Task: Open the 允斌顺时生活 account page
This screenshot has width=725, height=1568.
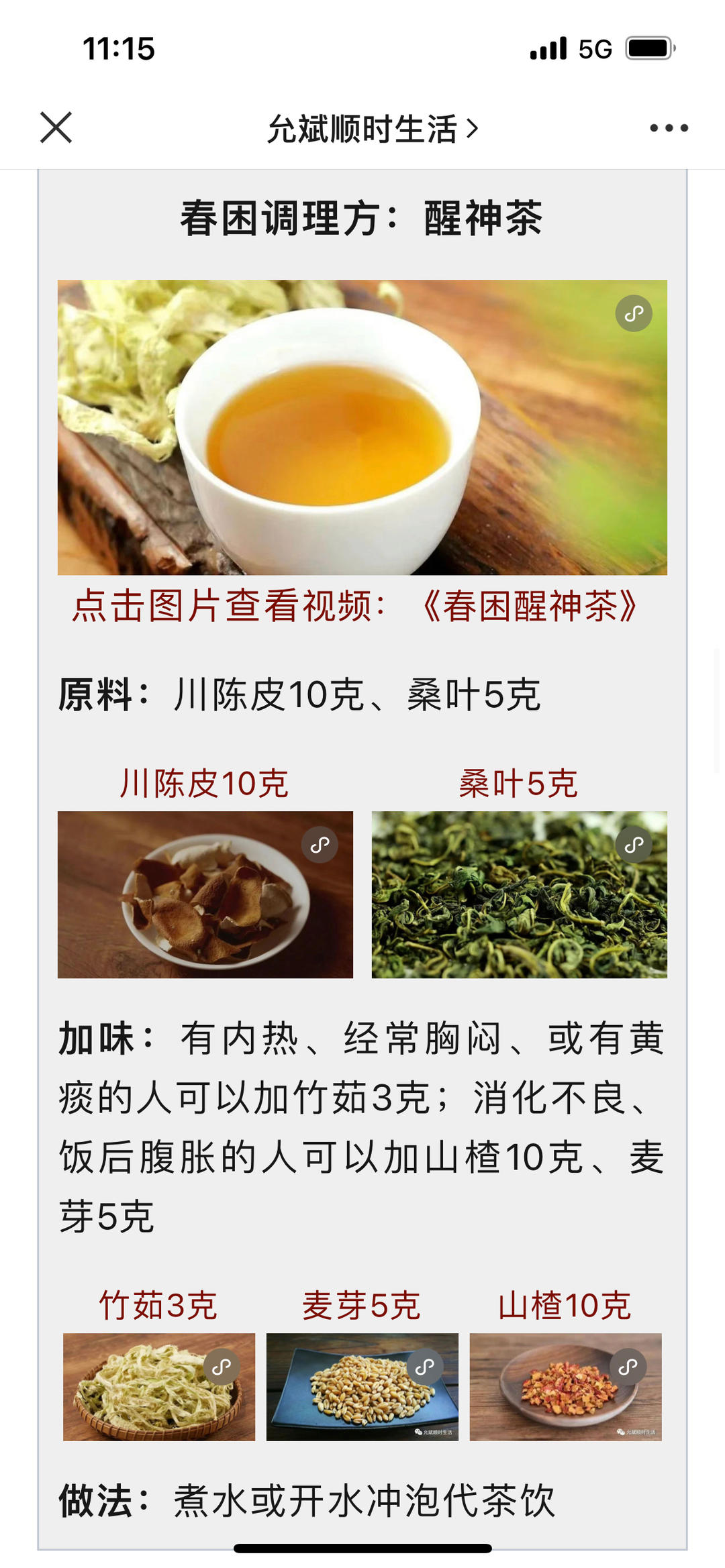Action: (372, 129)
